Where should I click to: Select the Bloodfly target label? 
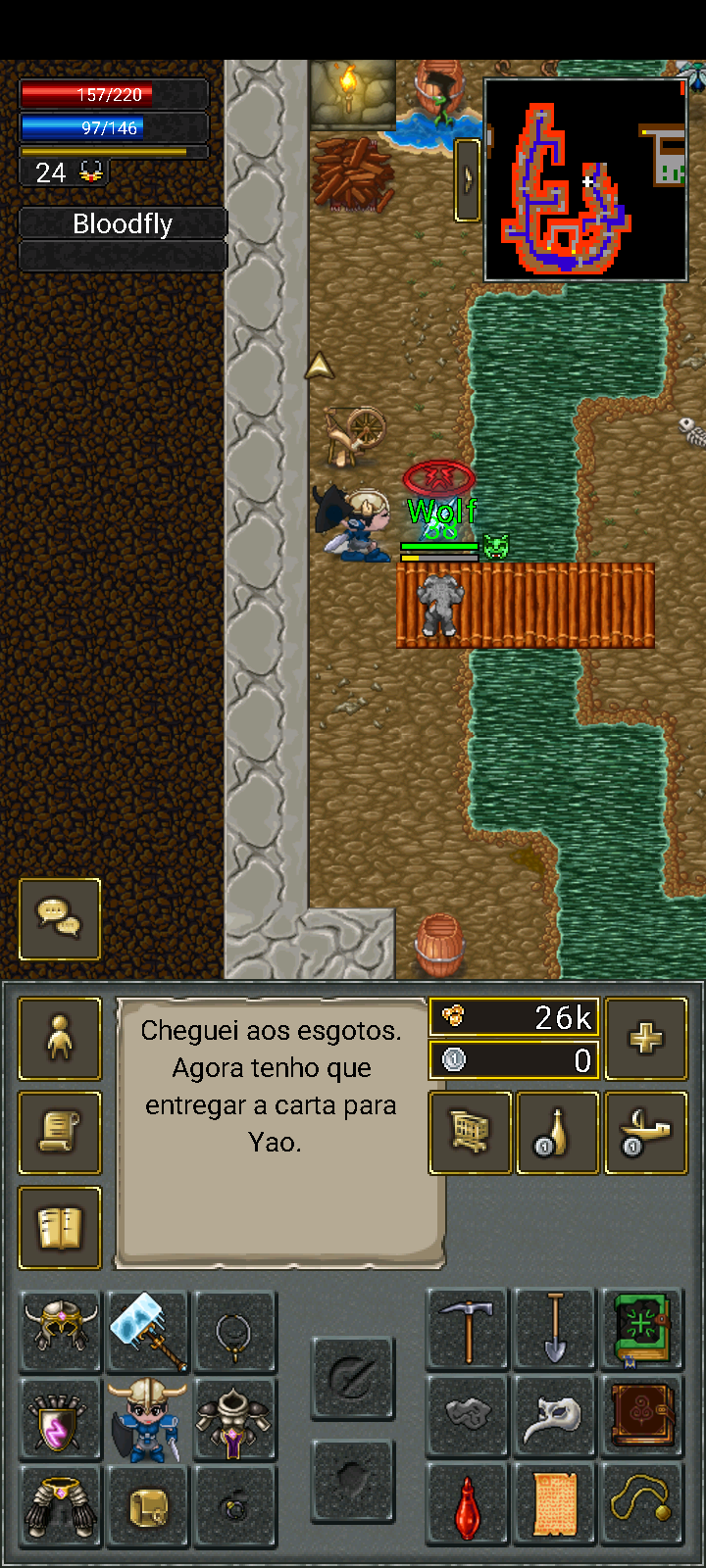click(x=123, y=223)
